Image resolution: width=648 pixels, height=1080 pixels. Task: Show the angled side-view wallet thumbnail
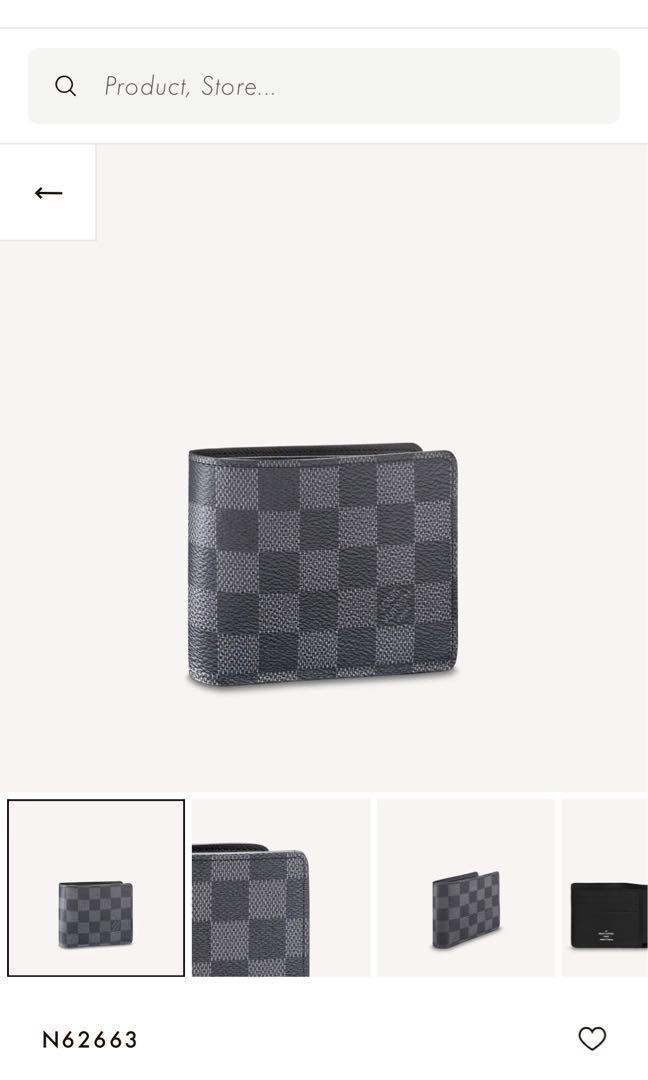pos(465,888)
